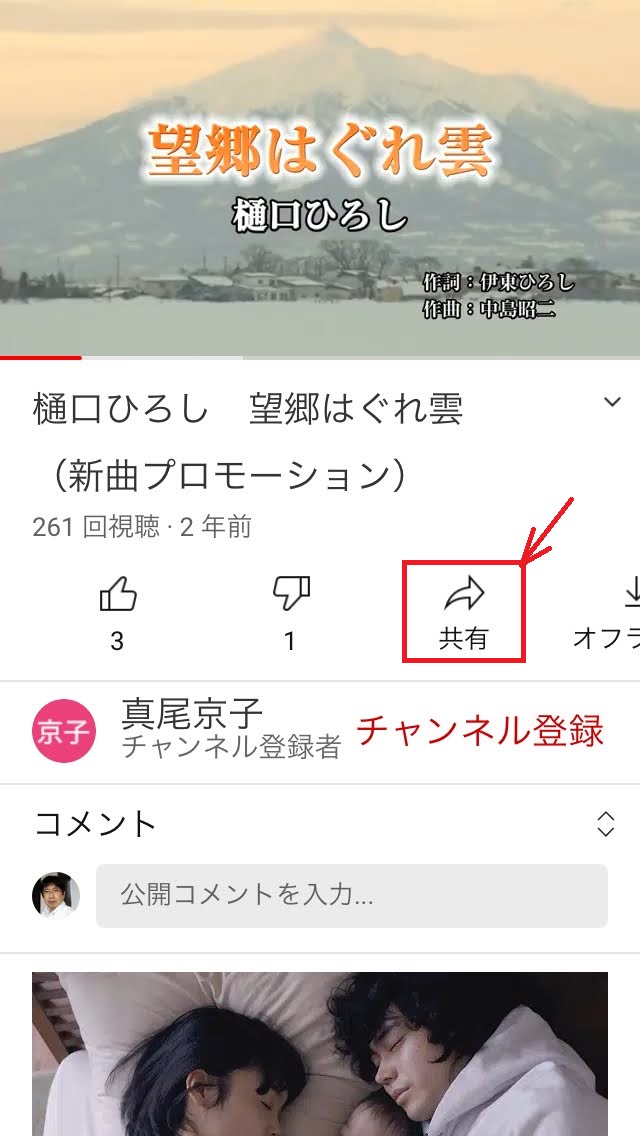
Task: Tap the 共有 share button
Action: click(x=463, y=611)
